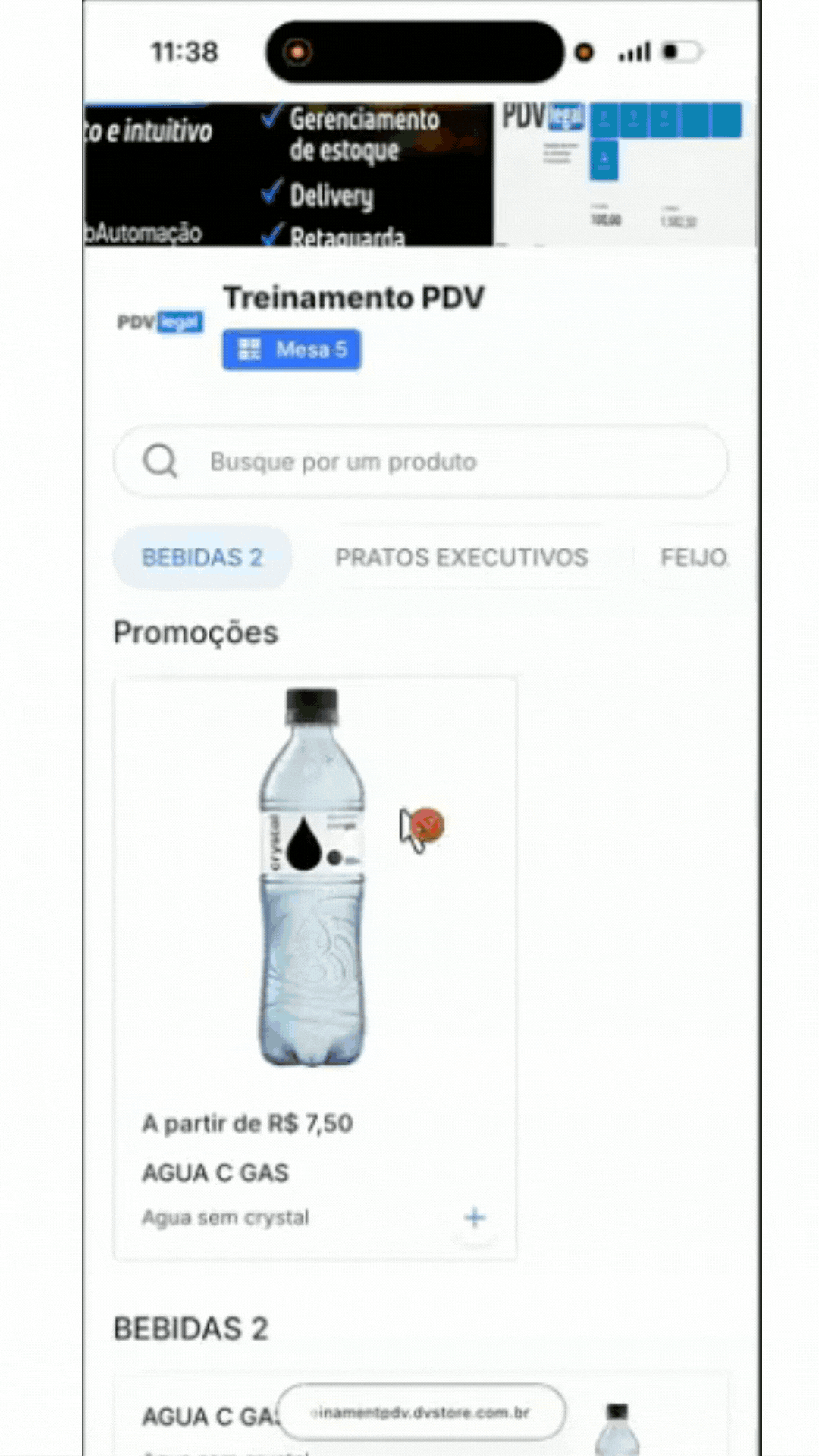The width and height of the screenshot is (819, 1456).
Task: Open the AGUA C GAS promotion card
Action: [x=314, y=910]
